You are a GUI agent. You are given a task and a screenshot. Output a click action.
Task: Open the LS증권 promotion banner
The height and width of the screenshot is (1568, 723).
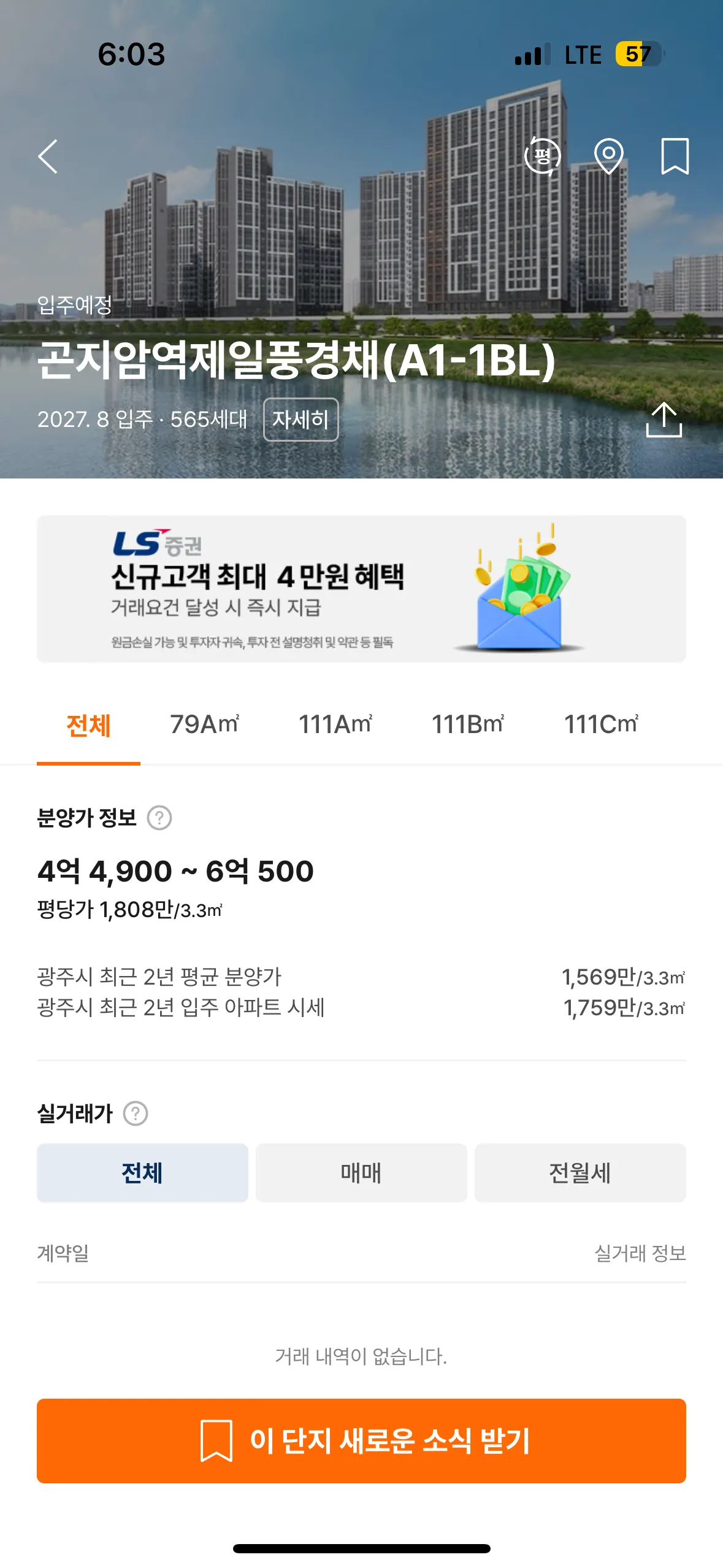point(361,589)
